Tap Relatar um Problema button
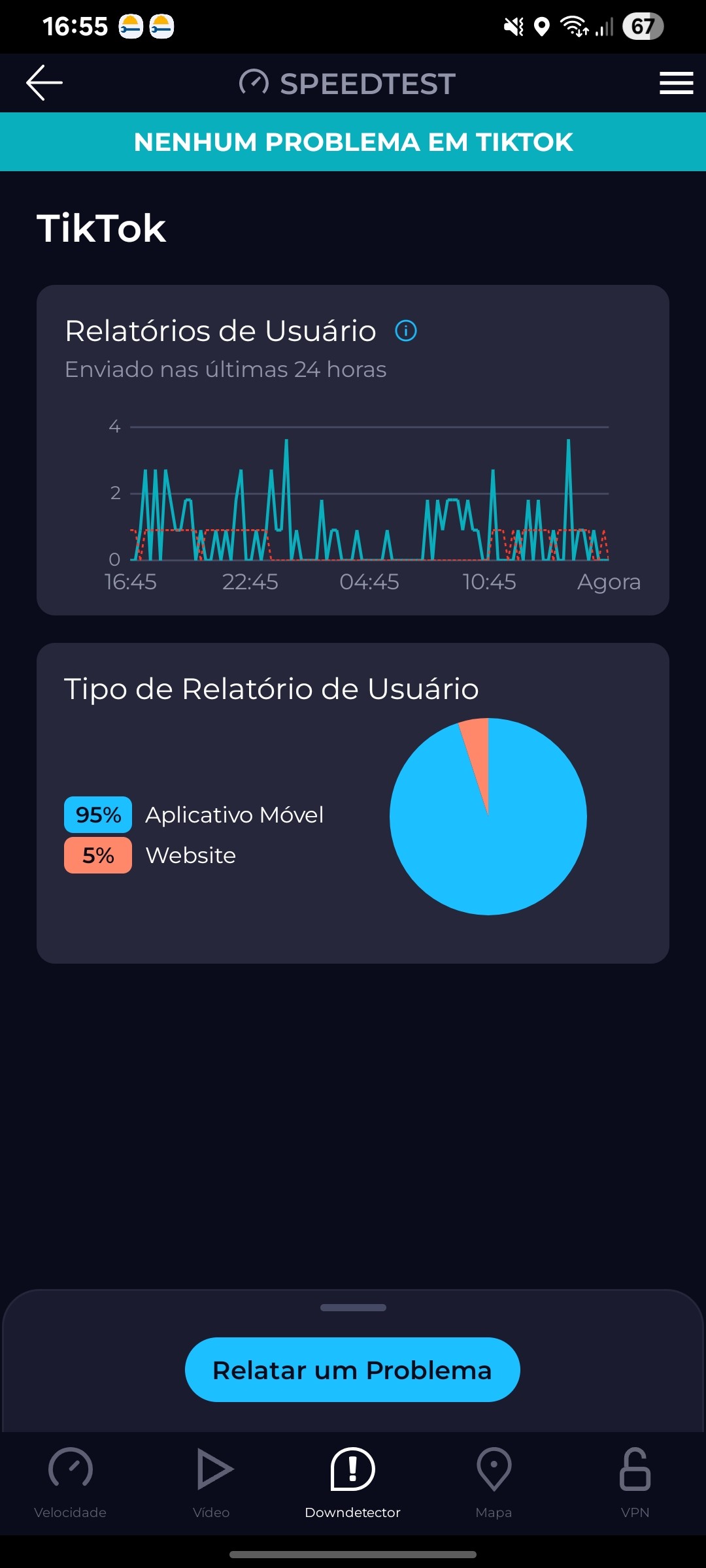This screenshot has width=706, height=1568. [352, 1369]
